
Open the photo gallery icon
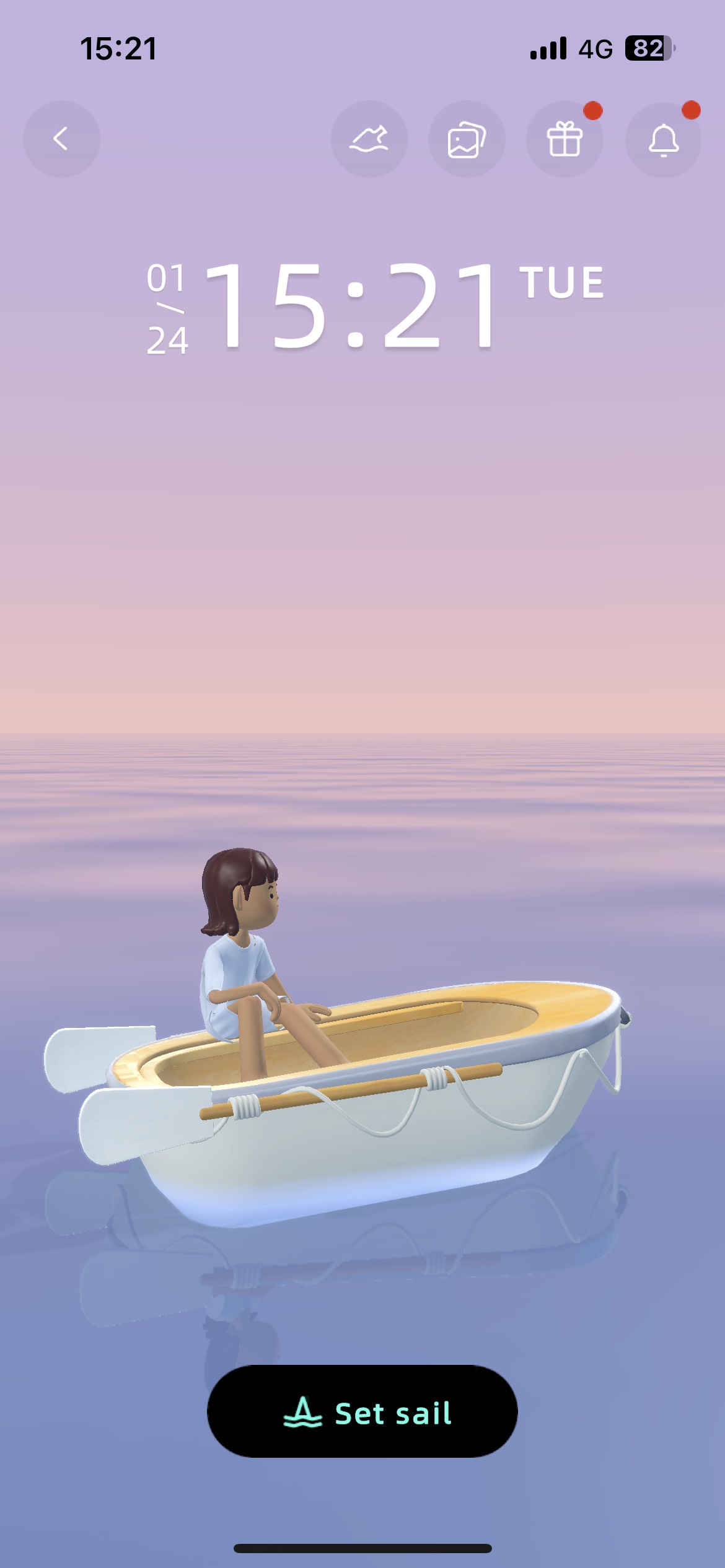pos(467,139)
